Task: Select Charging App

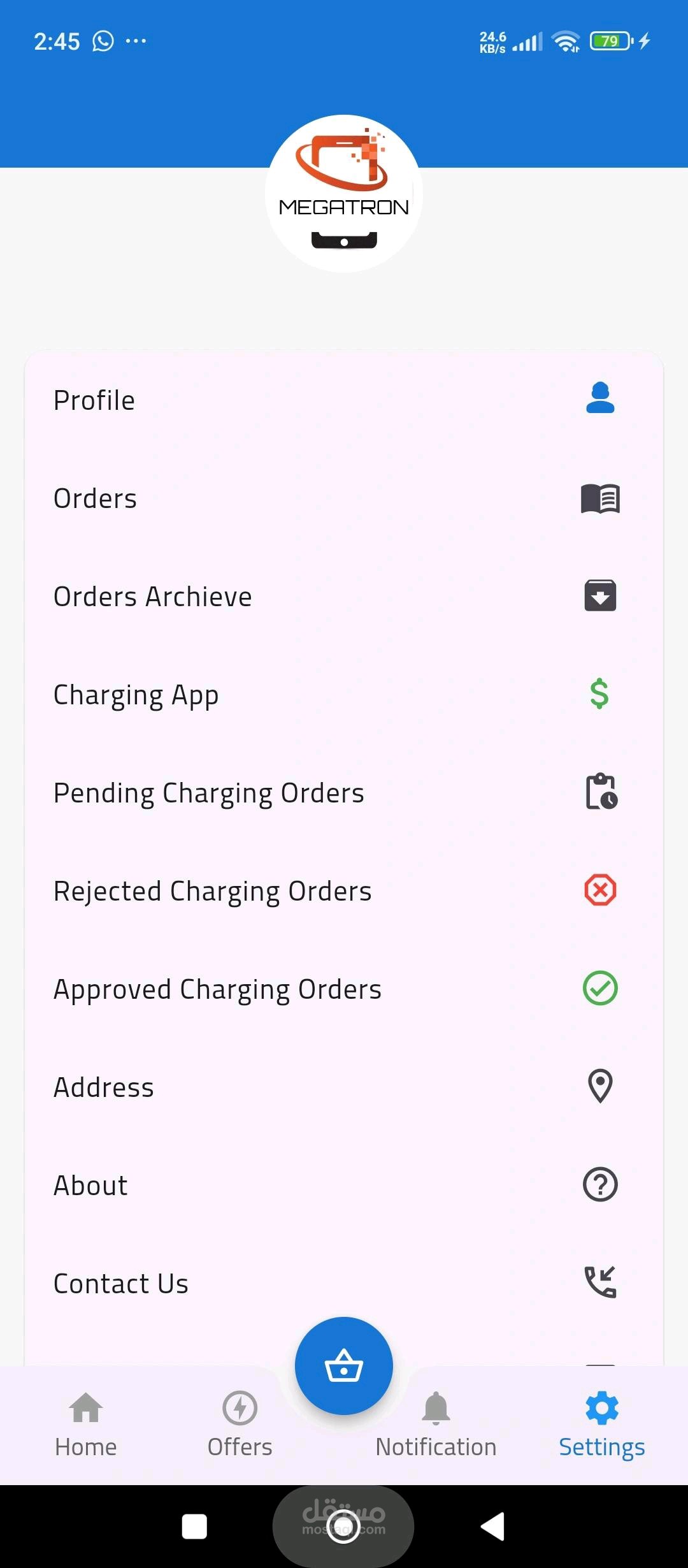Action: tap(344, 694)
